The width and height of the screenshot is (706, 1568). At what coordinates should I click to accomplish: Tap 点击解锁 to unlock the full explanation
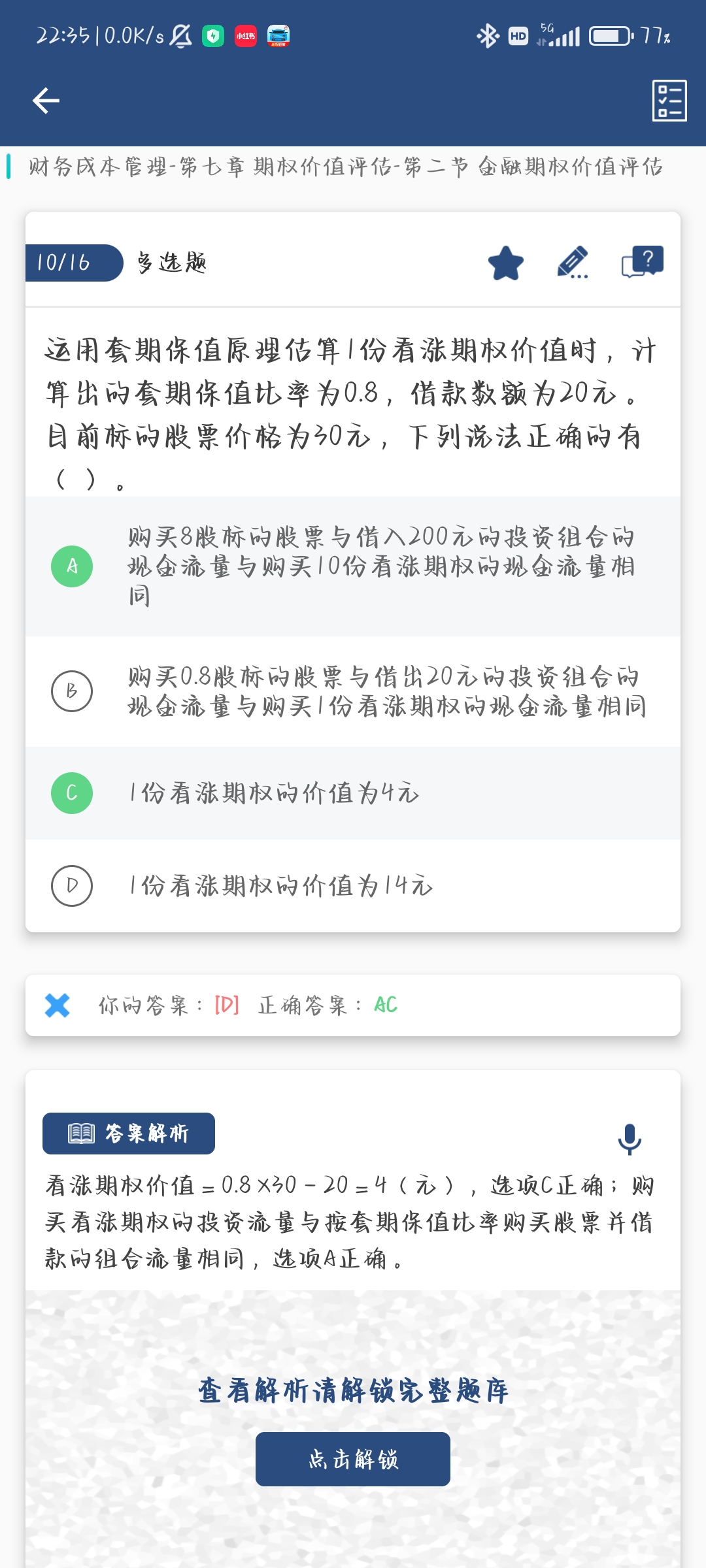[x=353, y=1459]
